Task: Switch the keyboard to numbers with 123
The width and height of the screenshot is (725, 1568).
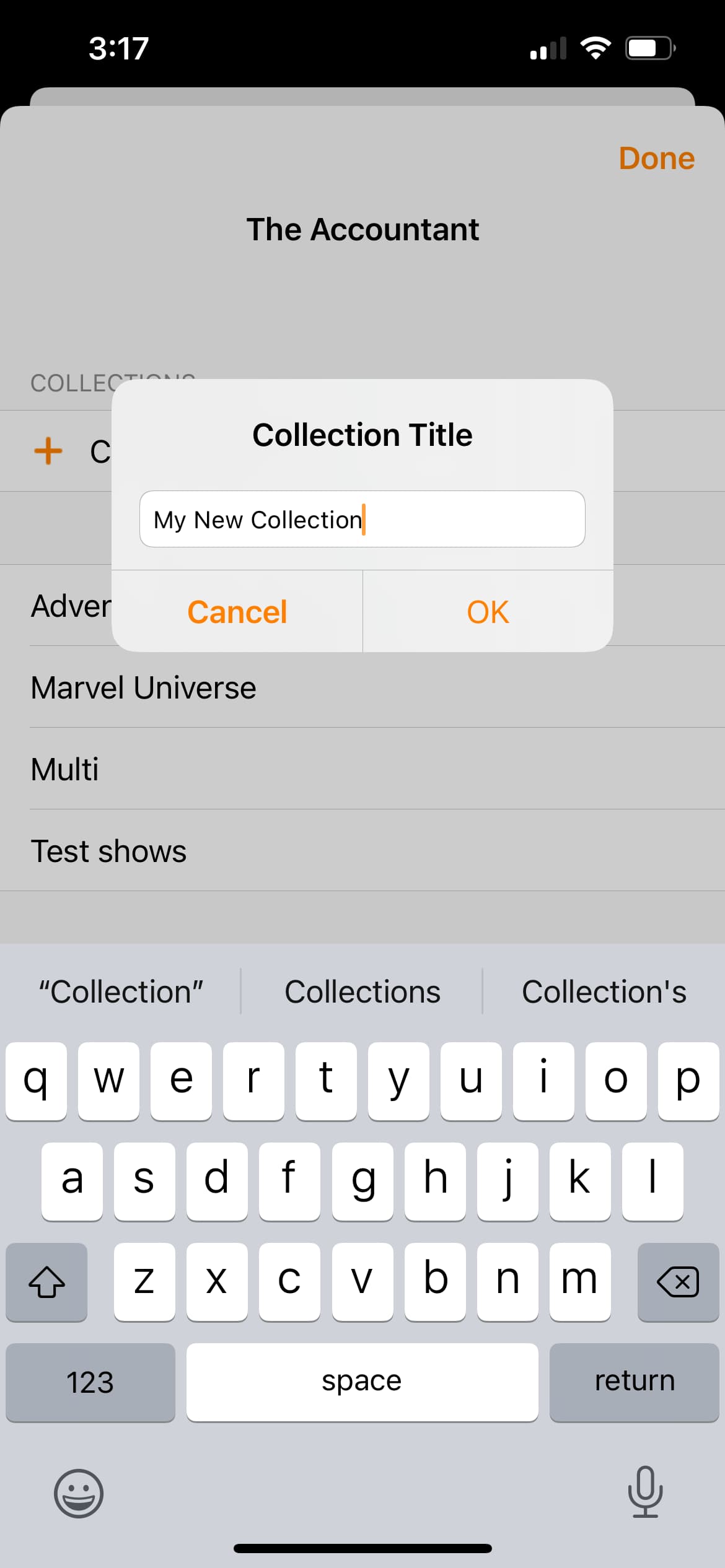Action: tap(90, 1382)
